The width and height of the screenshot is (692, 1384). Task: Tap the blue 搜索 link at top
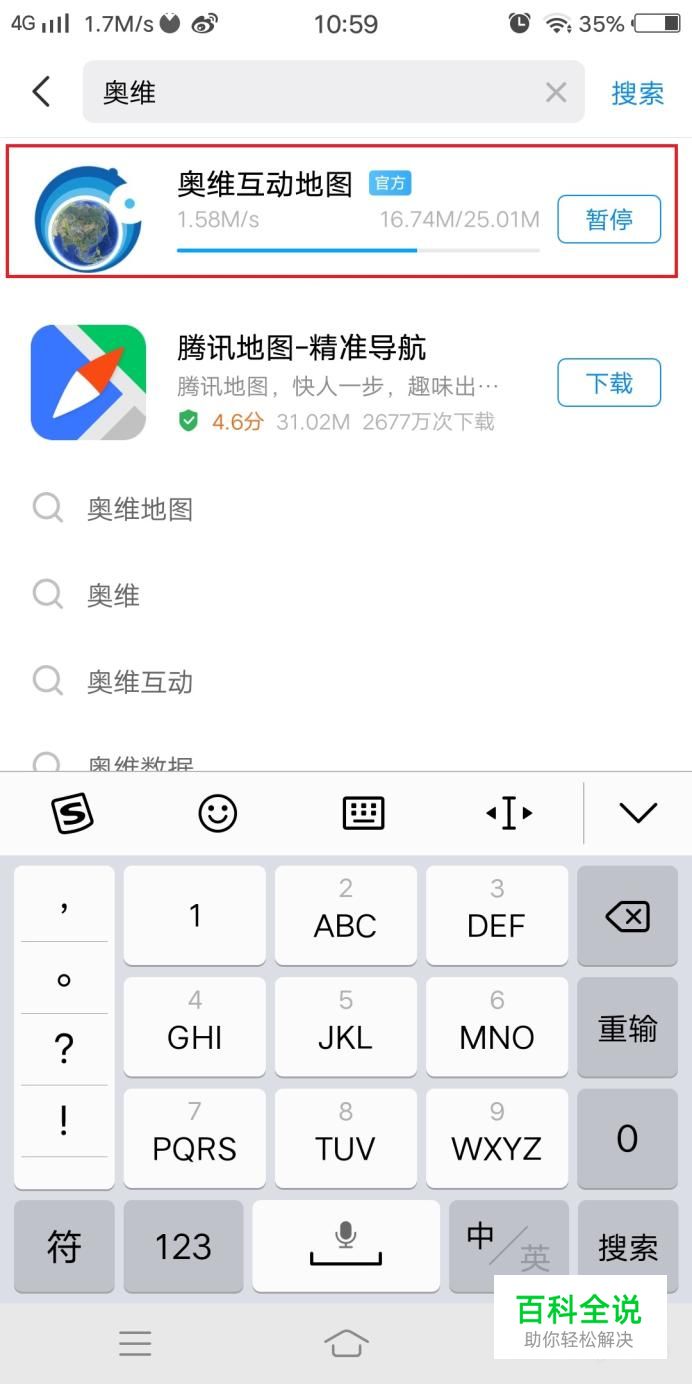tap(637, 93)
